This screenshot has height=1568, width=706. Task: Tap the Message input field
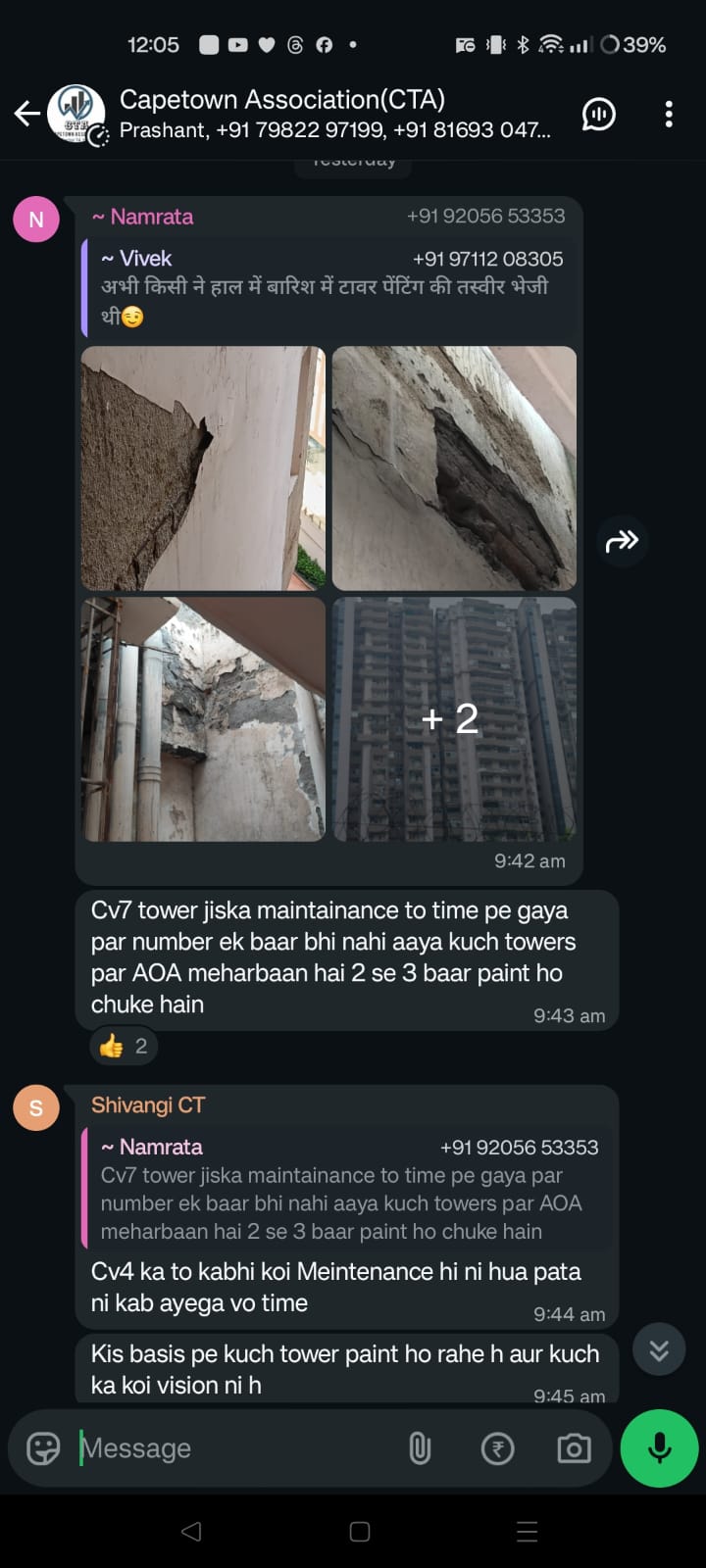click(235, 1448)
